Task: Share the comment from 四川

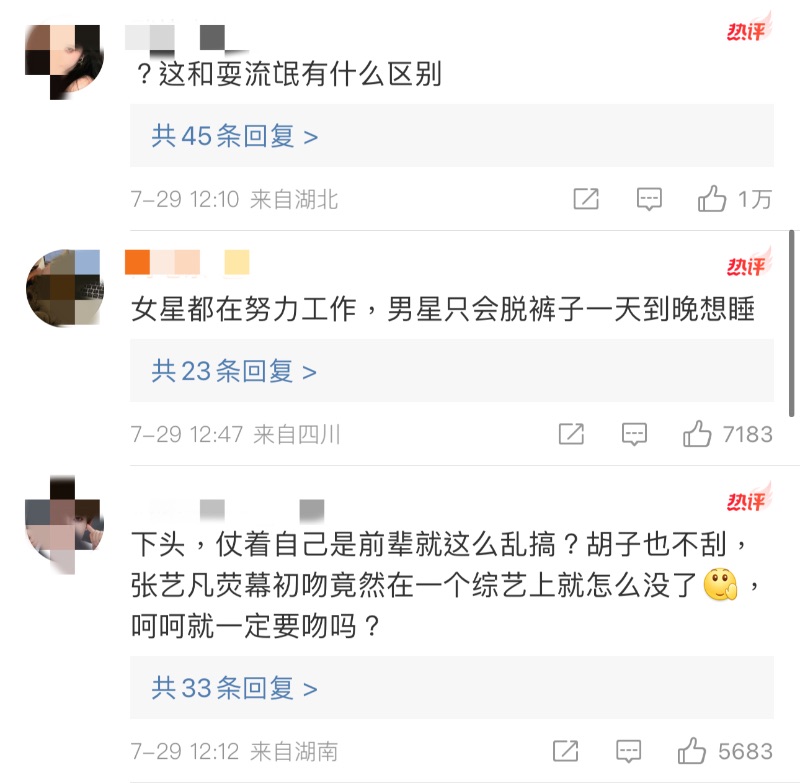Action: pyautogui.click(x=571, y=434)
